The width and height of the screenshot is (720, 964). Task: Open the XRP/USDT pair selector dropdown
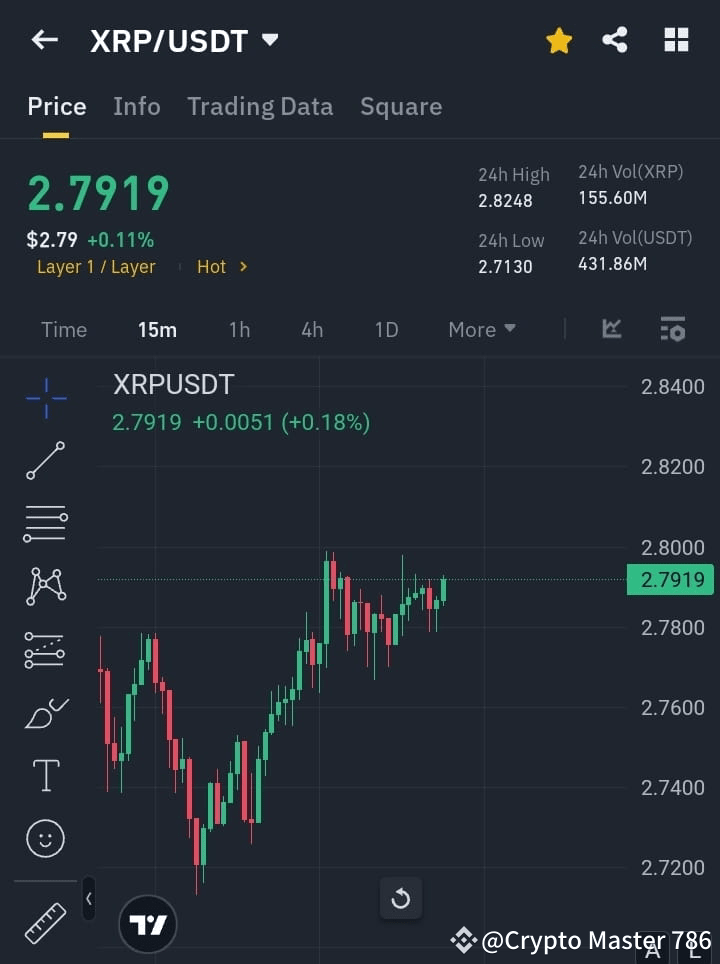coord(270,41)
